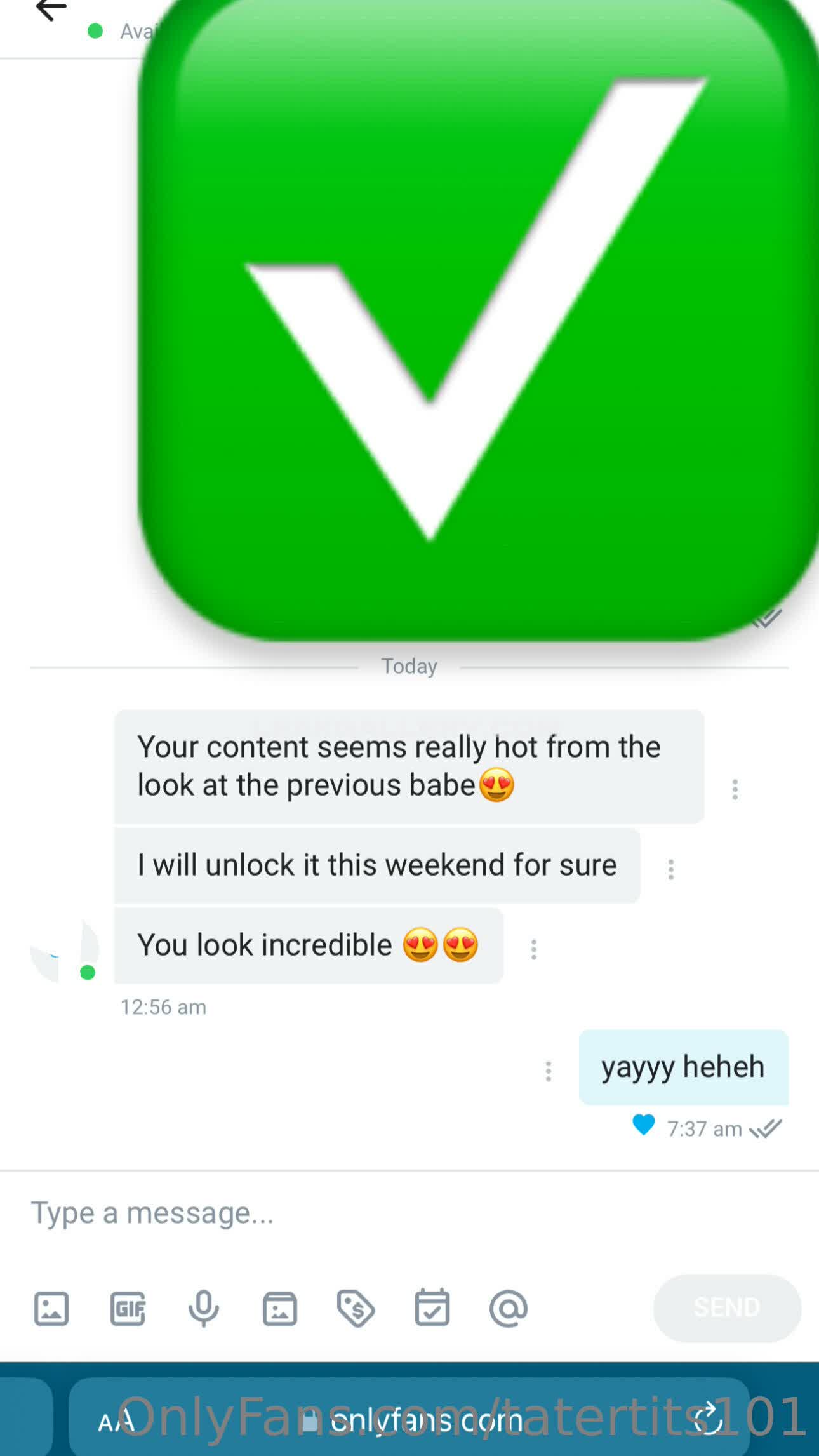This screenshot has height=1456, width=819.
Task: Go back using the top arrow
Action: coord(51,10)
